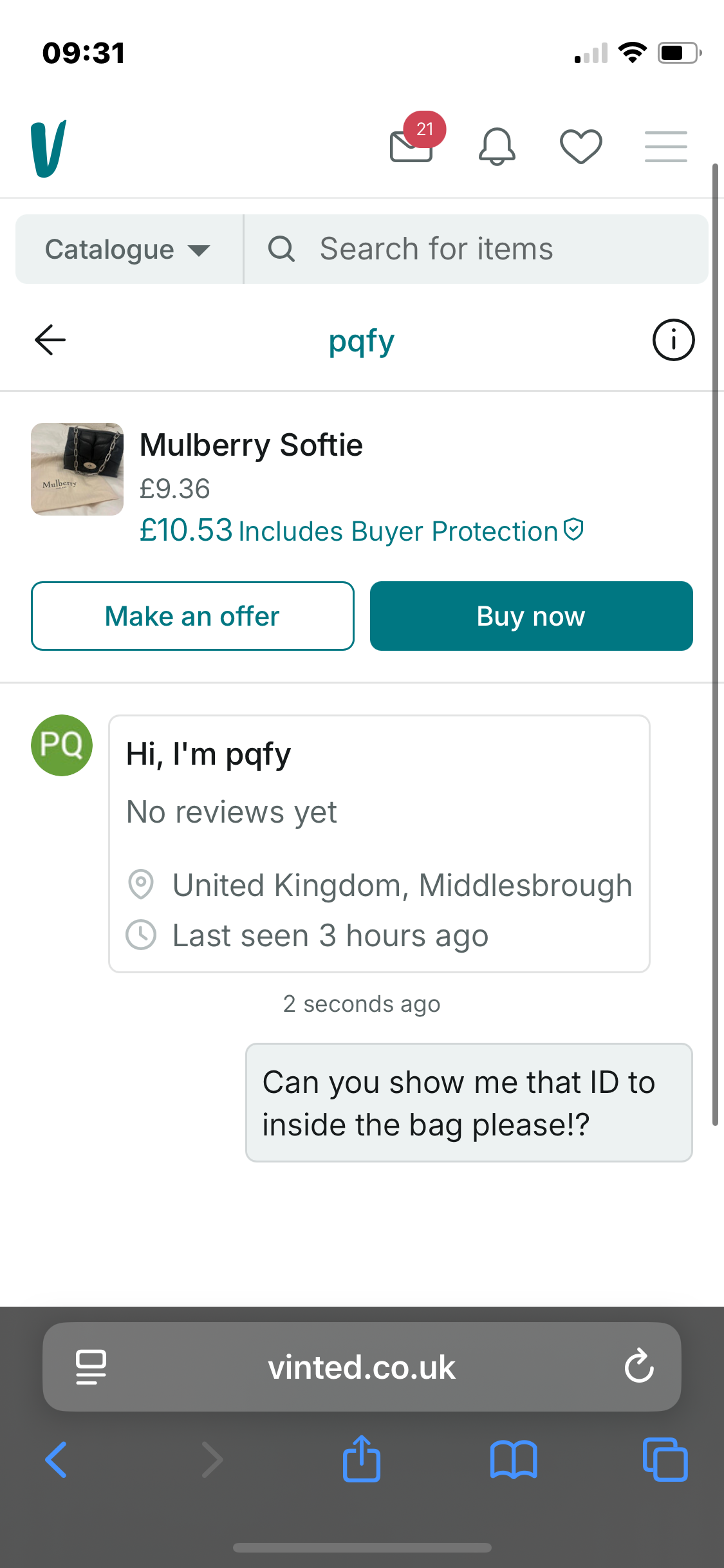This screenshot has width=724, height=1568.
Task: Buy the Mulberry Softie now
Action: pos(532,616)
